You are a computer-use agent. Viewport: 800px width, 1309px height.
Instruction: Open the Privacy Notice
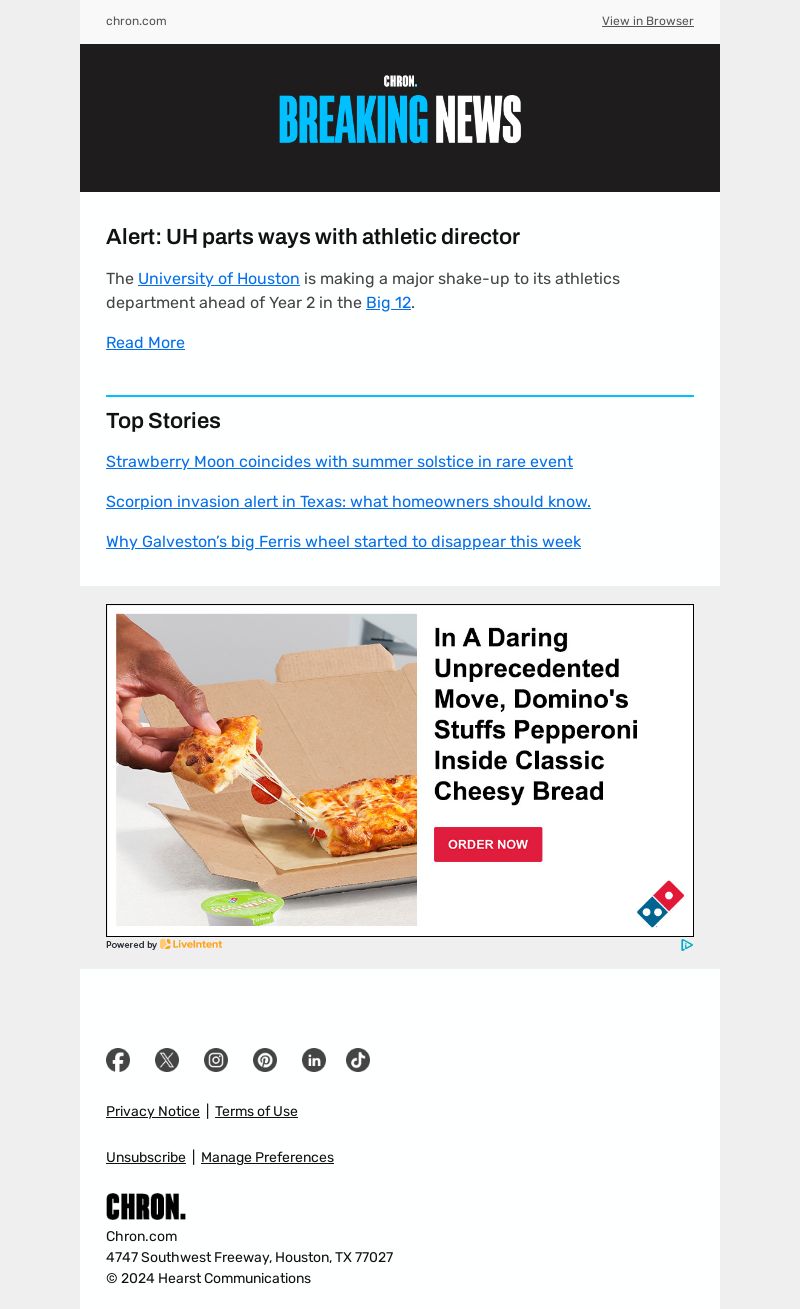[153, 1112]
